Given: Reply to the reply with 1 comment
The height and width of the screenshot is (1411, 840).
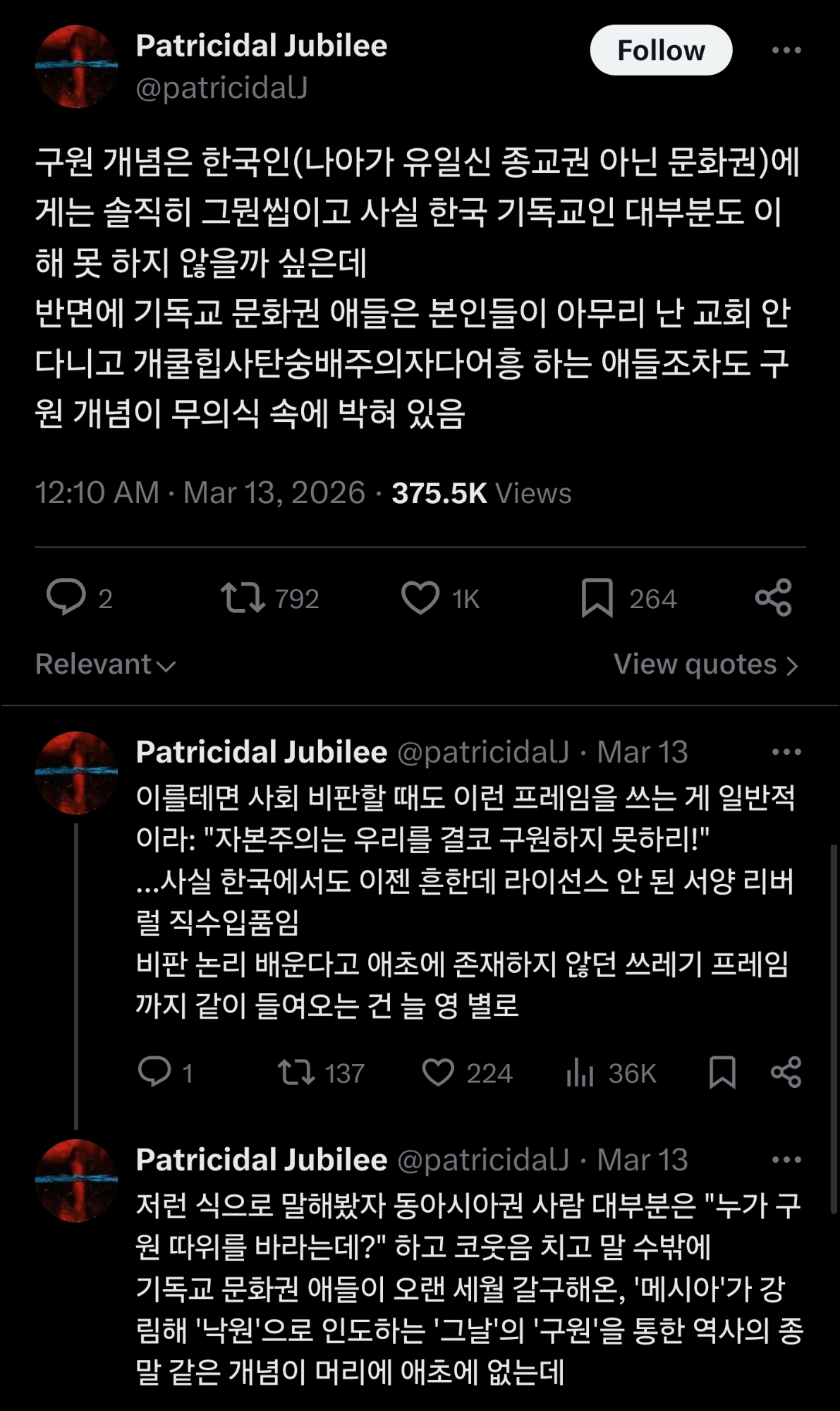Looking at the screenshot, I should pyautogui.click(x=154, y=1072).
